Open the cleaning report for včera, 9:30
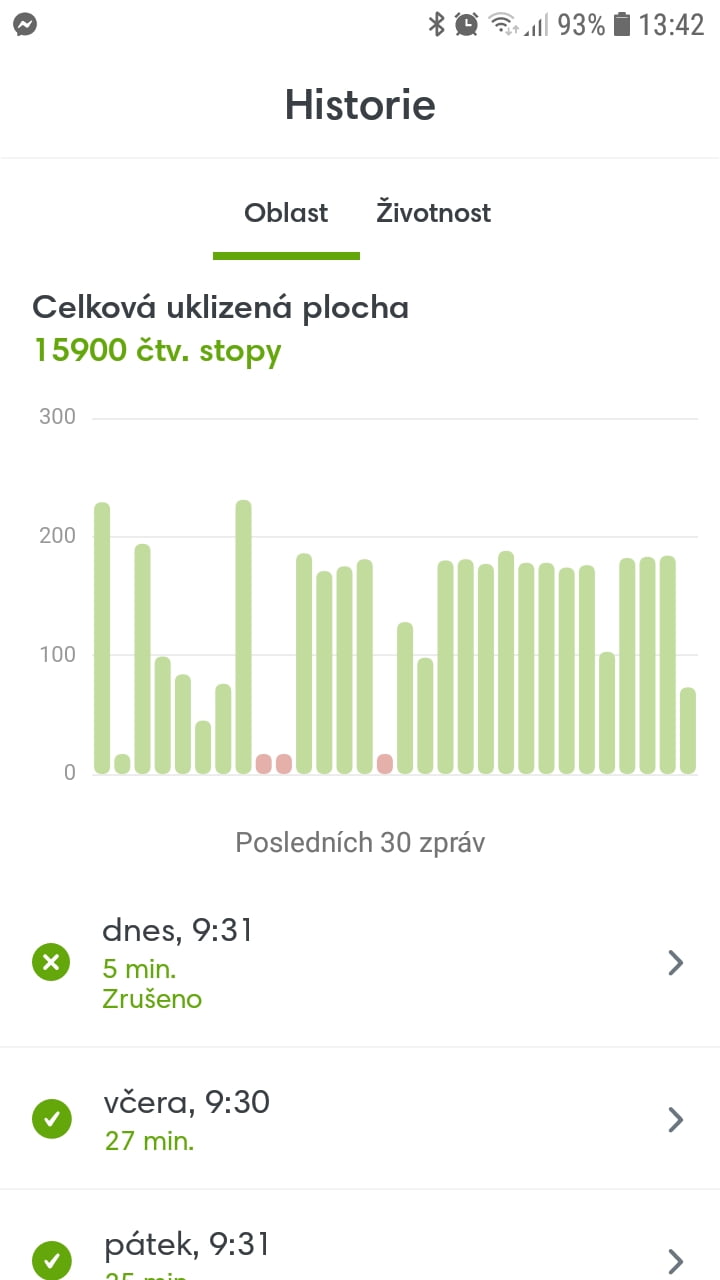This screenshot has height=1280, width=720. tap(360, 1119)
